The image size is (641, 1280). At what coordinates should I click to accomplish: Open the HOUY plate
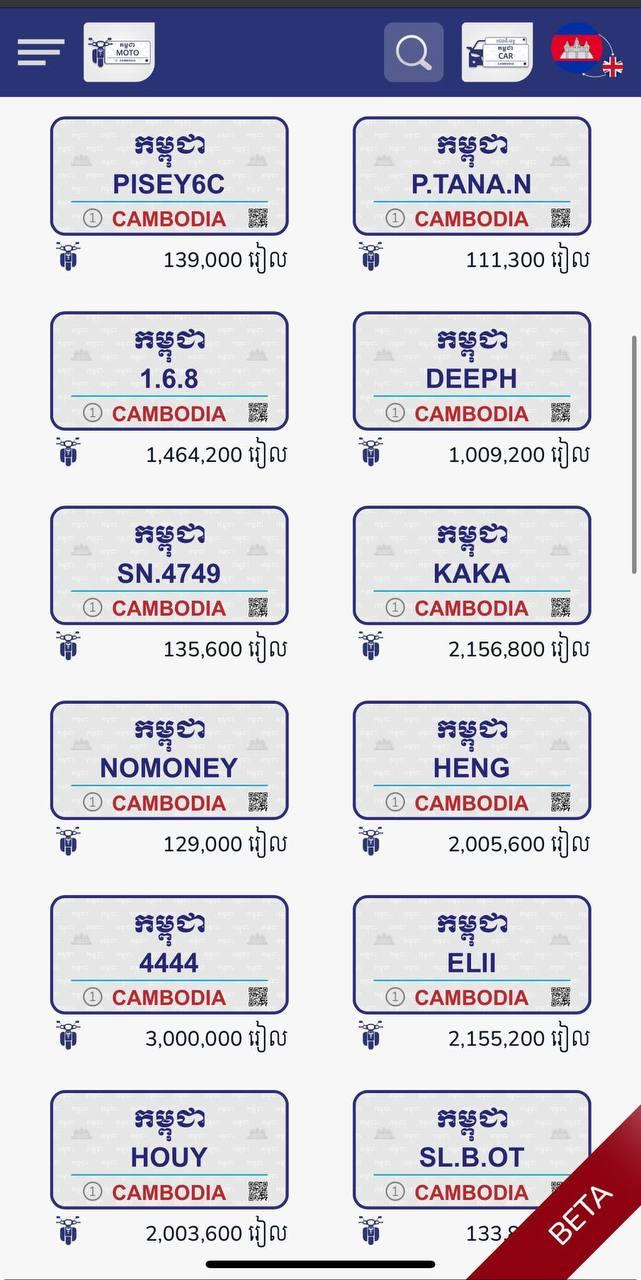(x=169, y=1150)
